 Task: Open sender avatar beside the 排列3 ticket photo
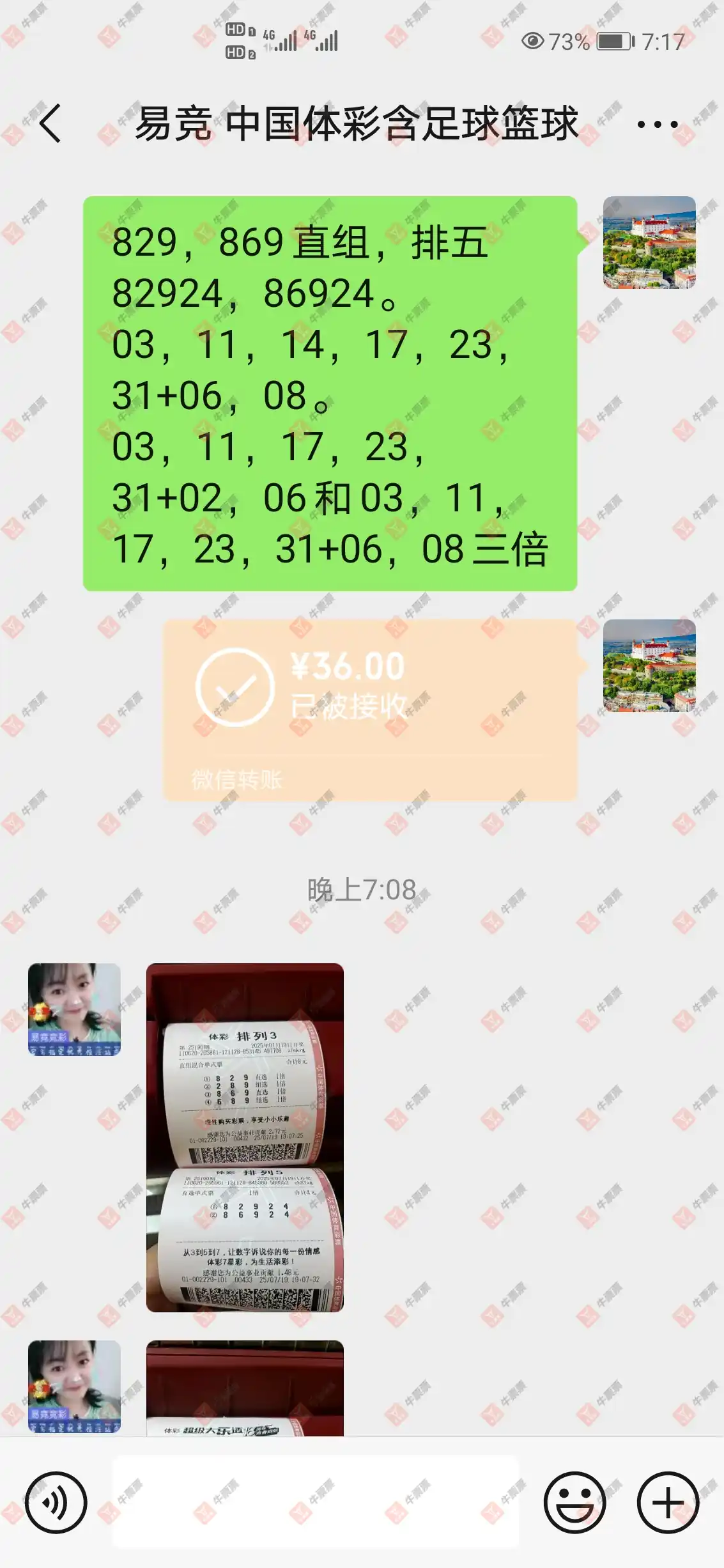(x=74, y=1009)
